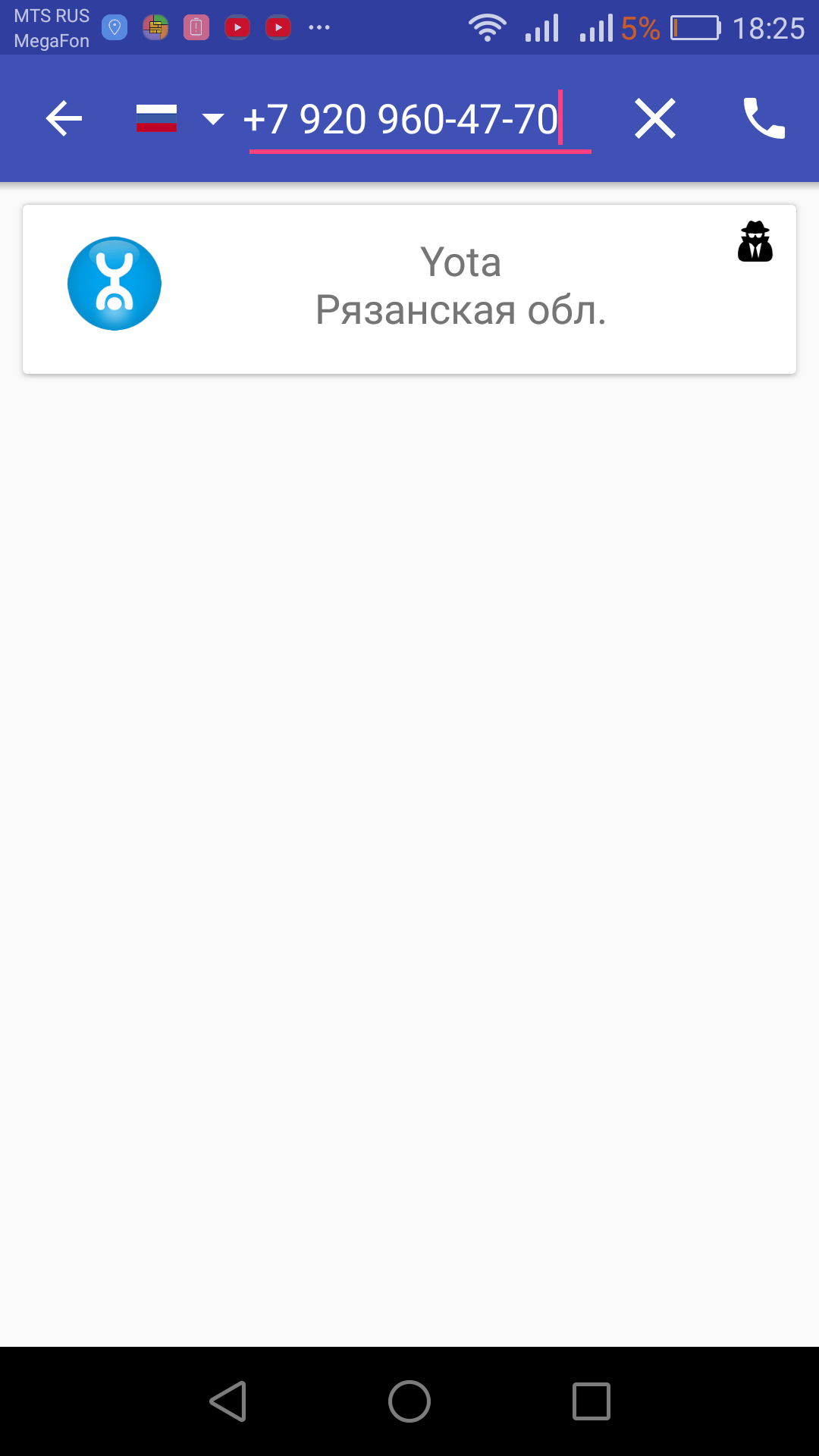Tap the spy icon on Yota card

(x=755, y=242)
